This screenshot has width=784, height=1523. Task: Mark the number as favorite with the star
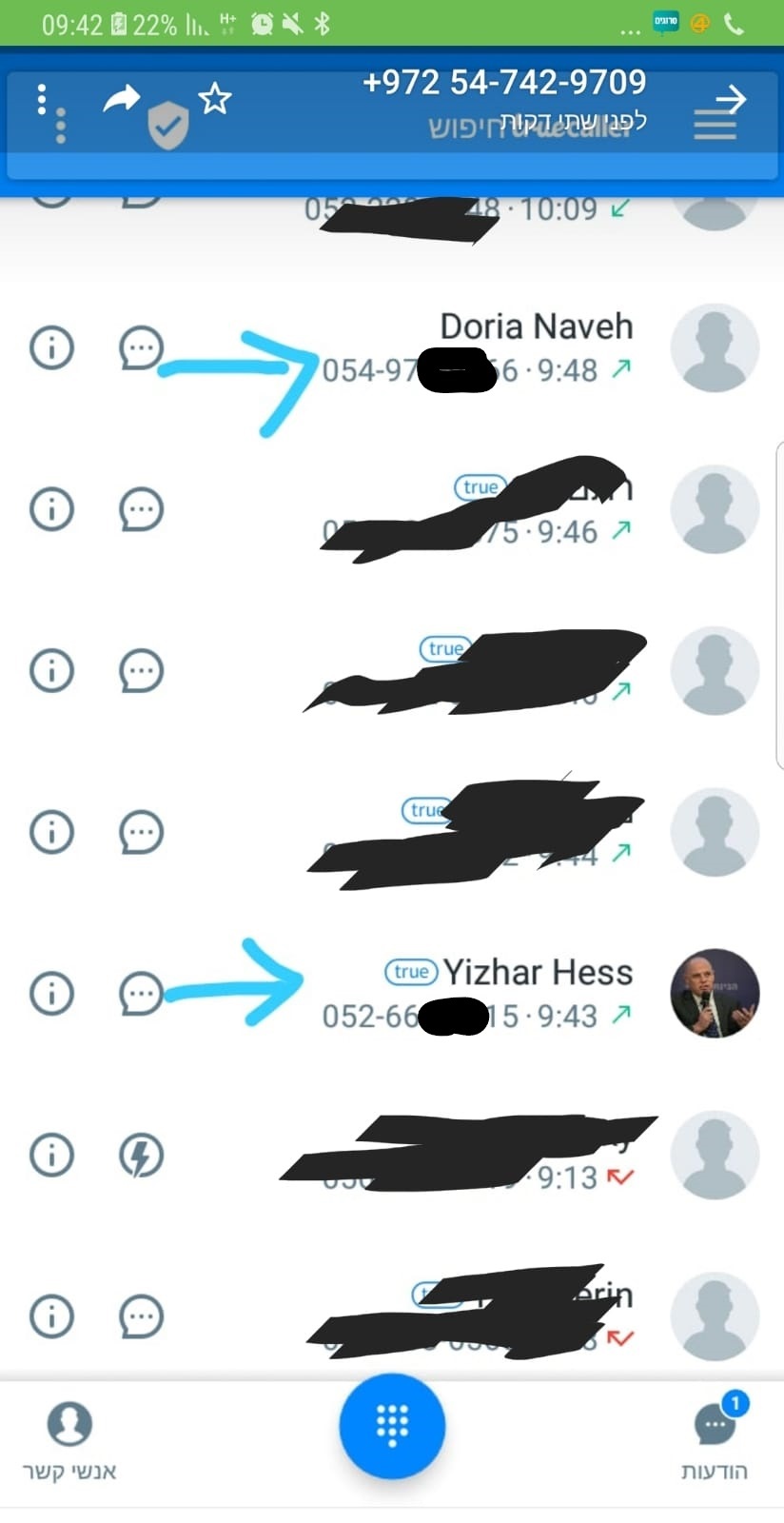pos(215,98)
